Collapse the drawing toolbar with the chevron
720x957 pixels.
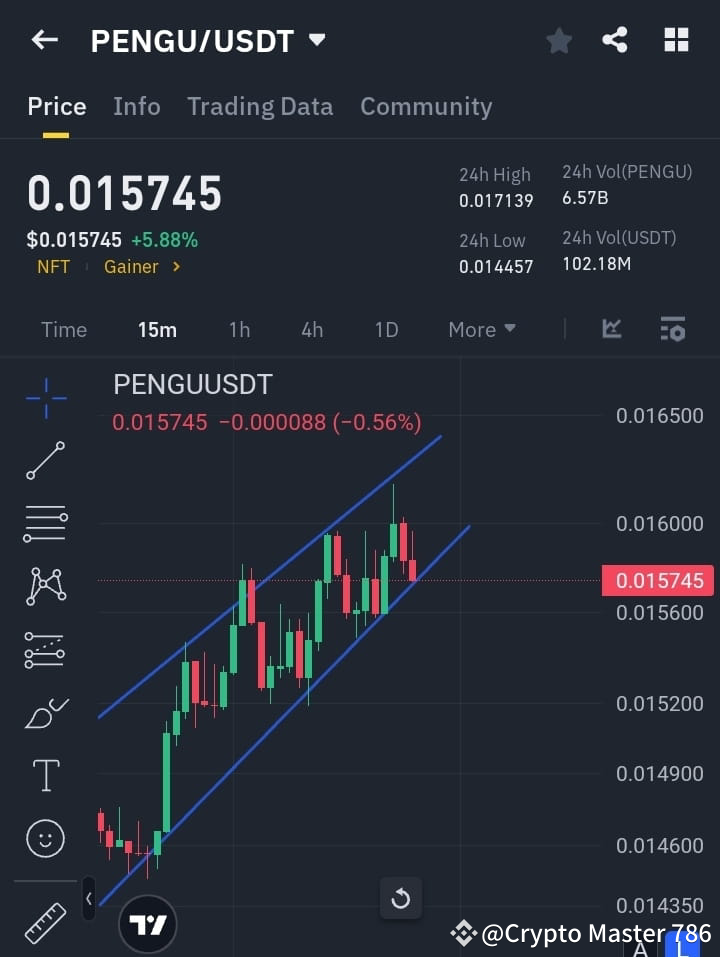(x=89, y=899)
